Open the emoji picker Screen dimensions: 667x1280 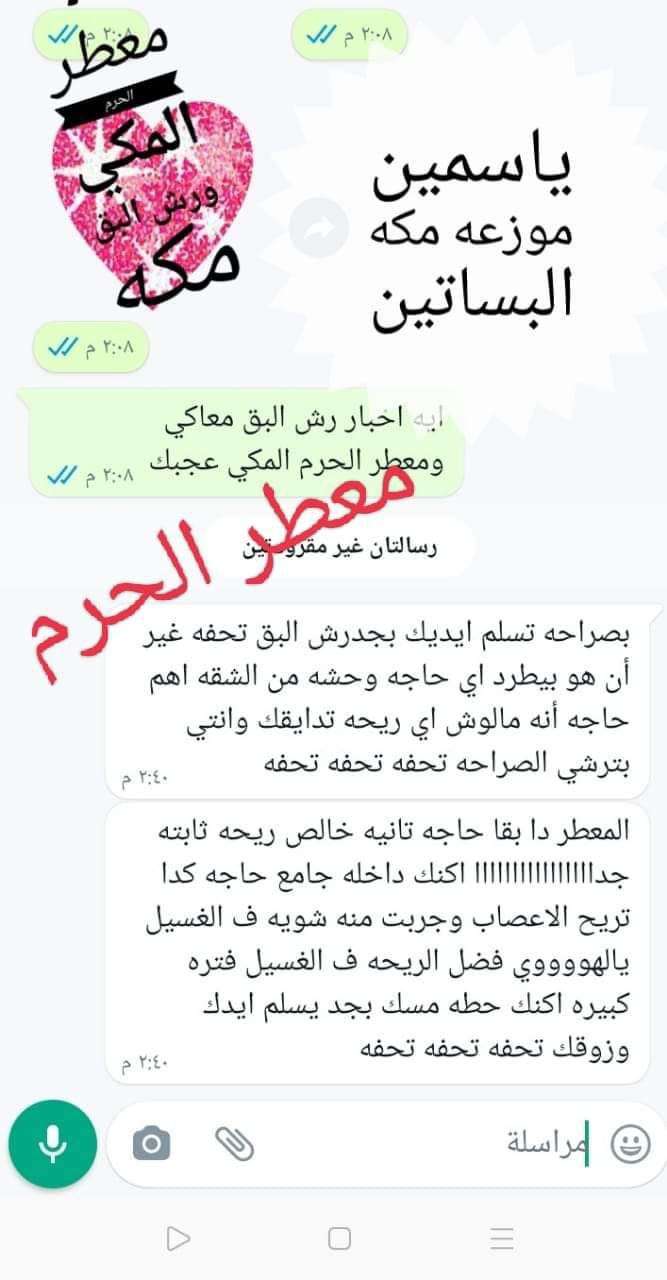630,1144
